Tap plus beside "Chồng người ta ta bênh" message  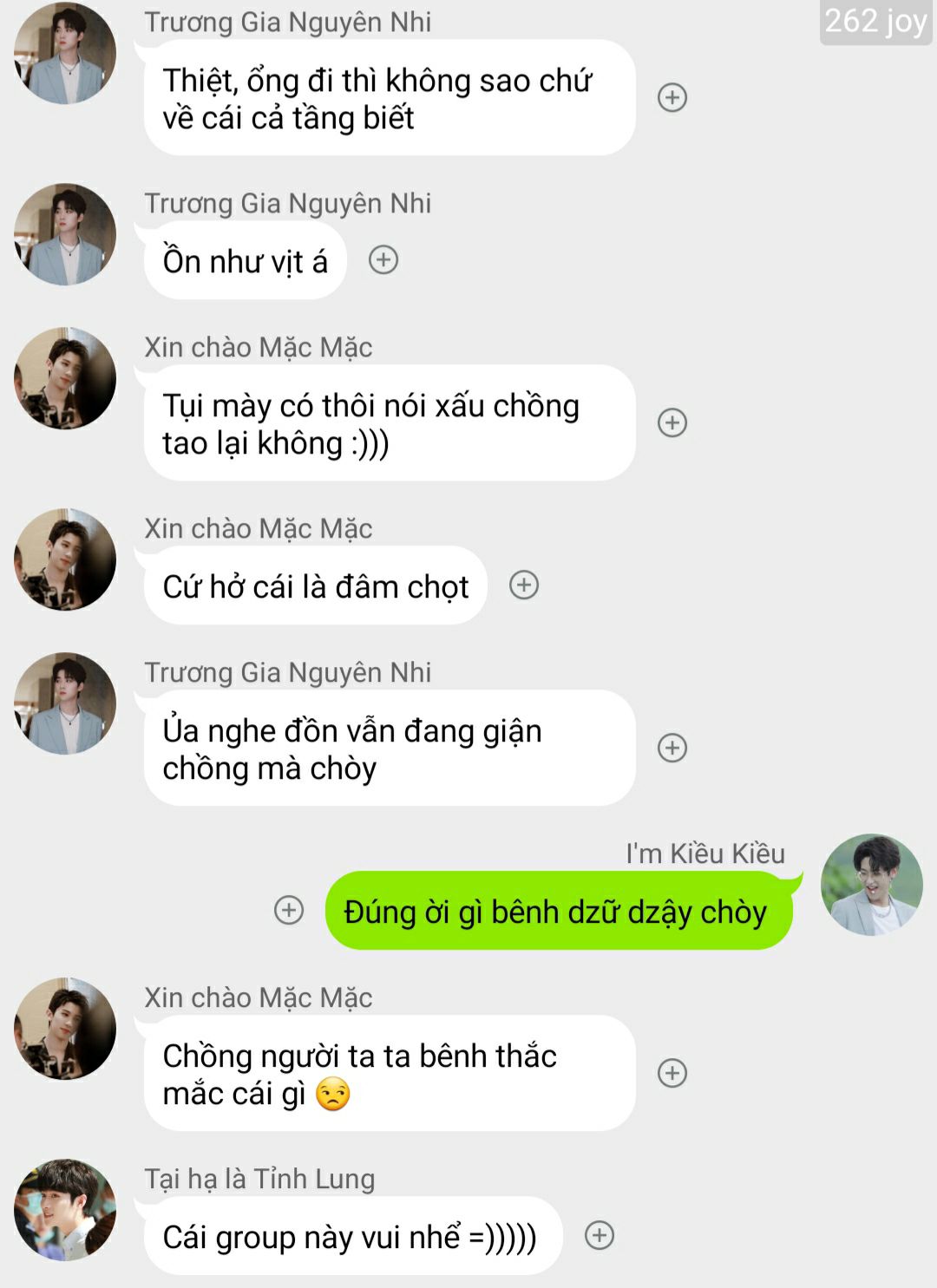coord(672,1073)
